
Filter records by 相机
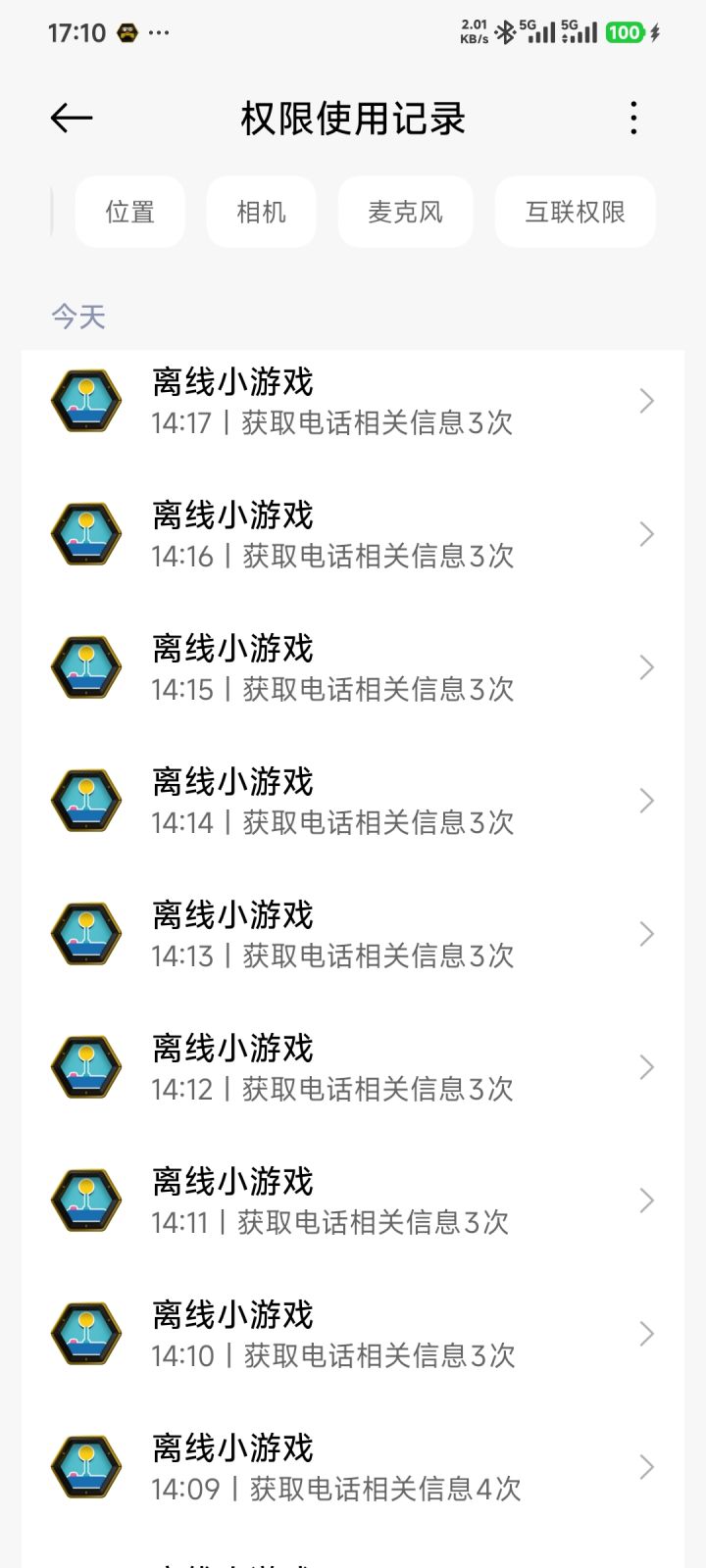pos(261,212)
